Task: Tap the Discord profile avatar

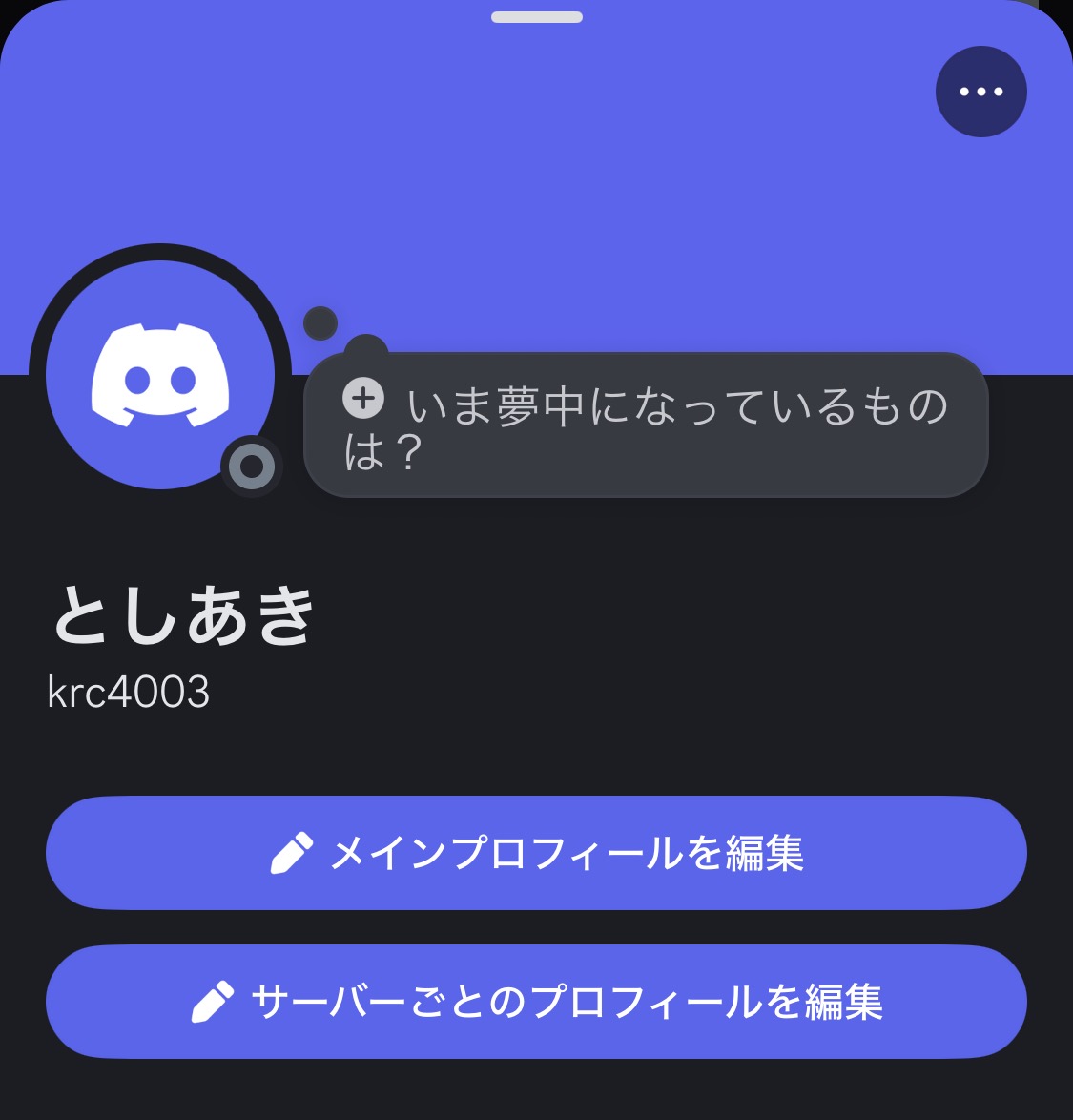Action: point(160,375)
